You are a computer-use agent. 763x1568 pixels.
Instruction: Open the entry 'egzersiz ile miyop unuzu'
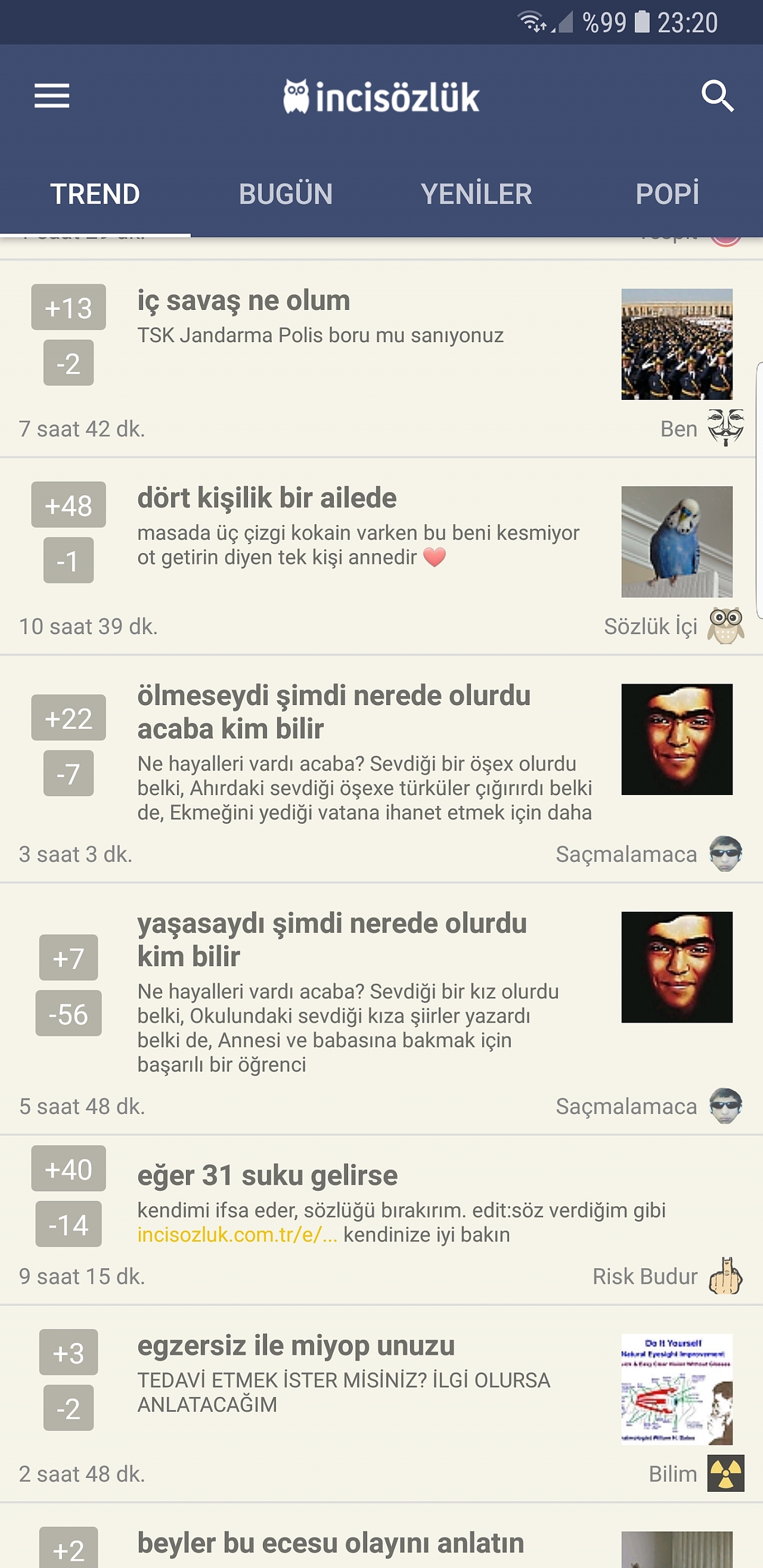click(x=296, y=1345)
